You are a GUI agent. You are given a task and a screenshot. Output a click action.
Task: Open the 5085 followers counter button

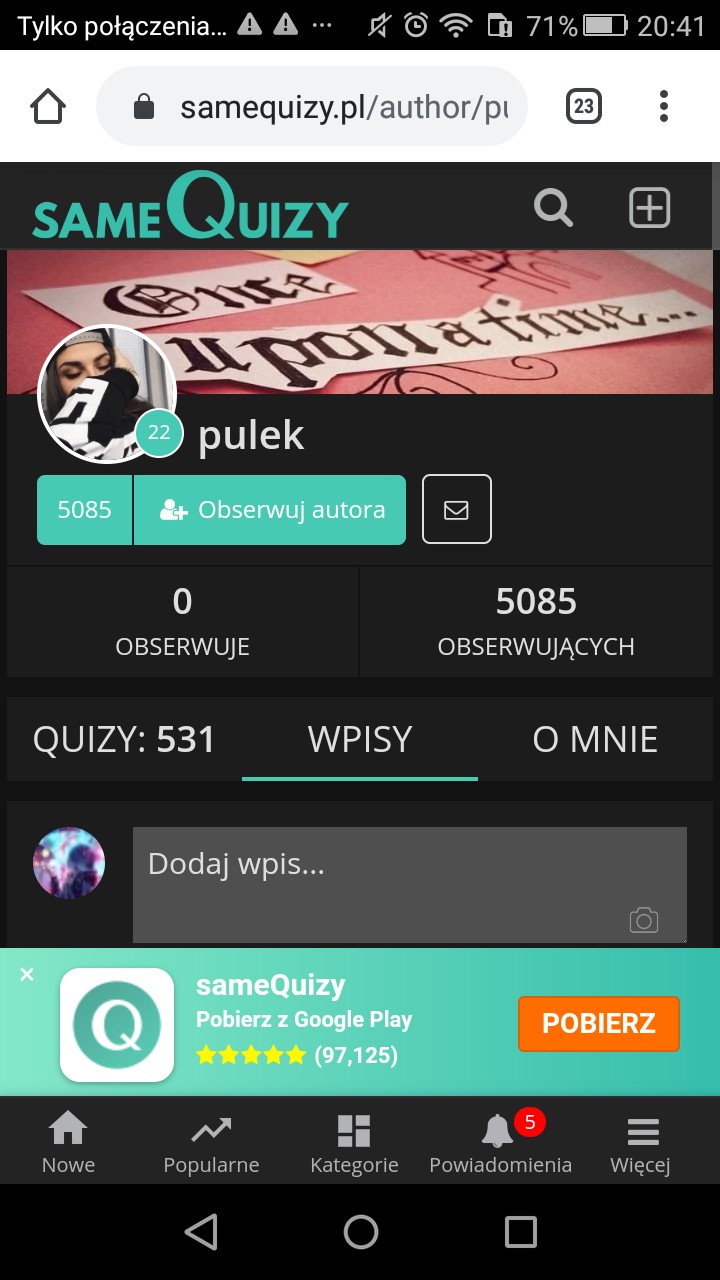(x=84, y=510)
